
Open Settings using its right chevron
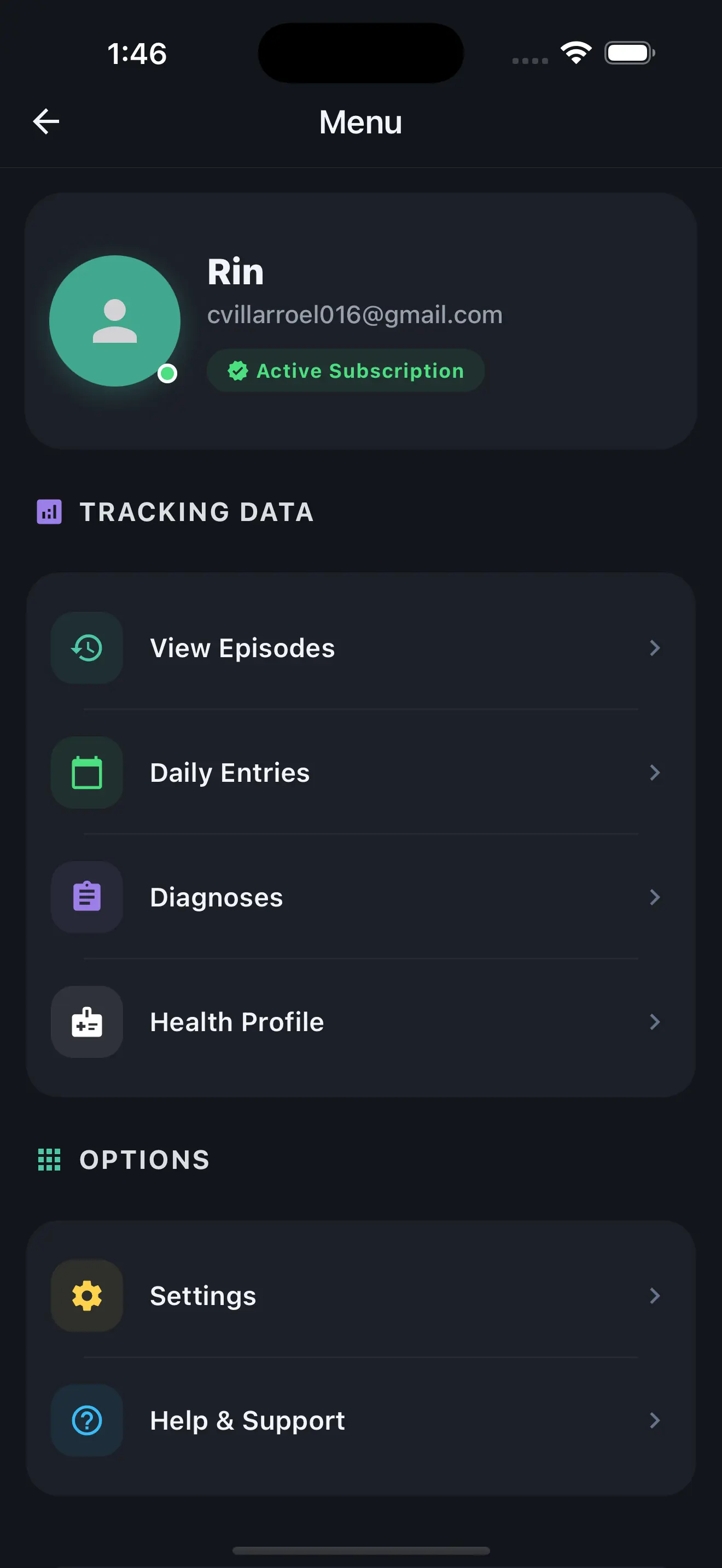(655, 1295)
